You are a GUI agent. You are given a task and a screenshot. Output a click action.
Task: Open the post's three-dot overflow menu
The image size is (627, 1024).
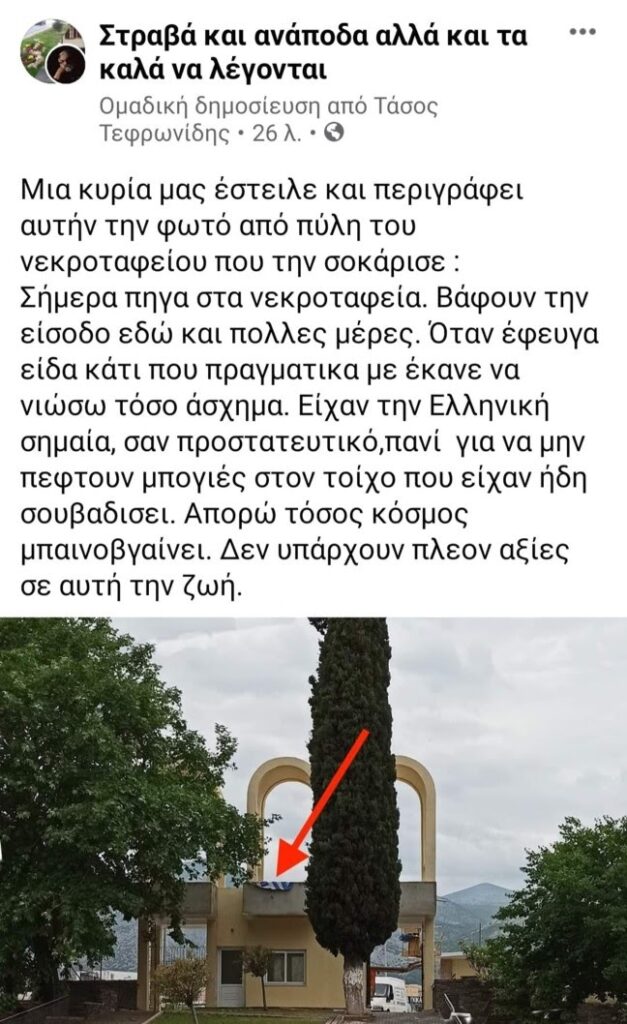pyautogui.click(x=582, y=33)
